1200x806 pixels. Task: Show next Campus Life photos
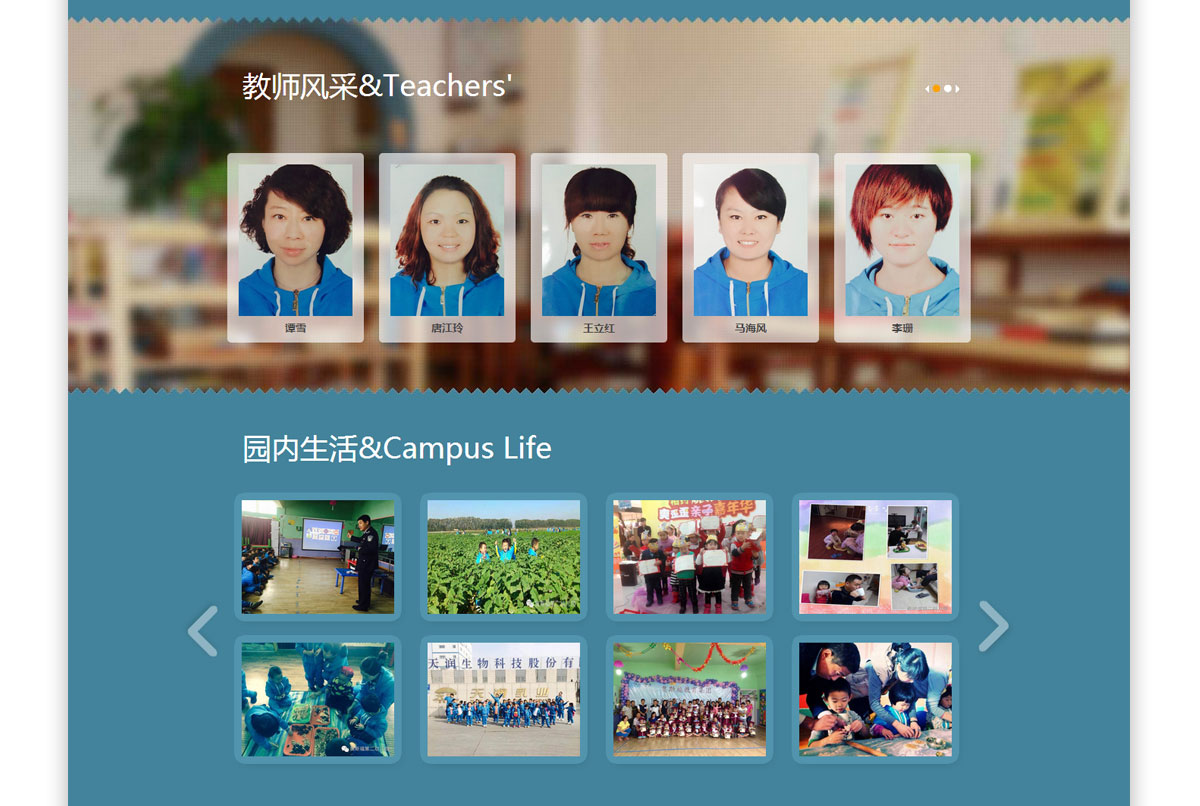tap(993, 627)
